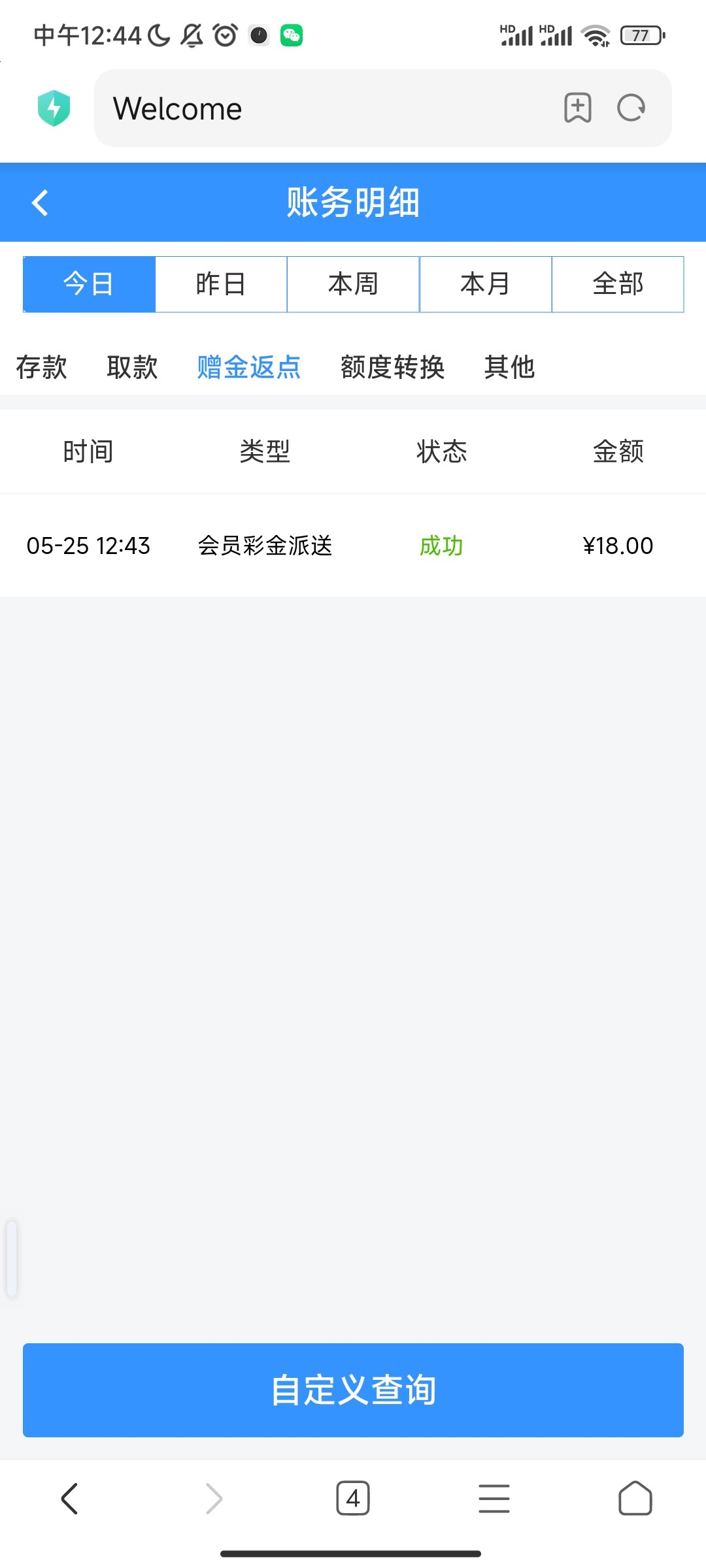This screenshot has height=1568, width=706.
Task: Open the browser security shield
Action: point(54,108)
